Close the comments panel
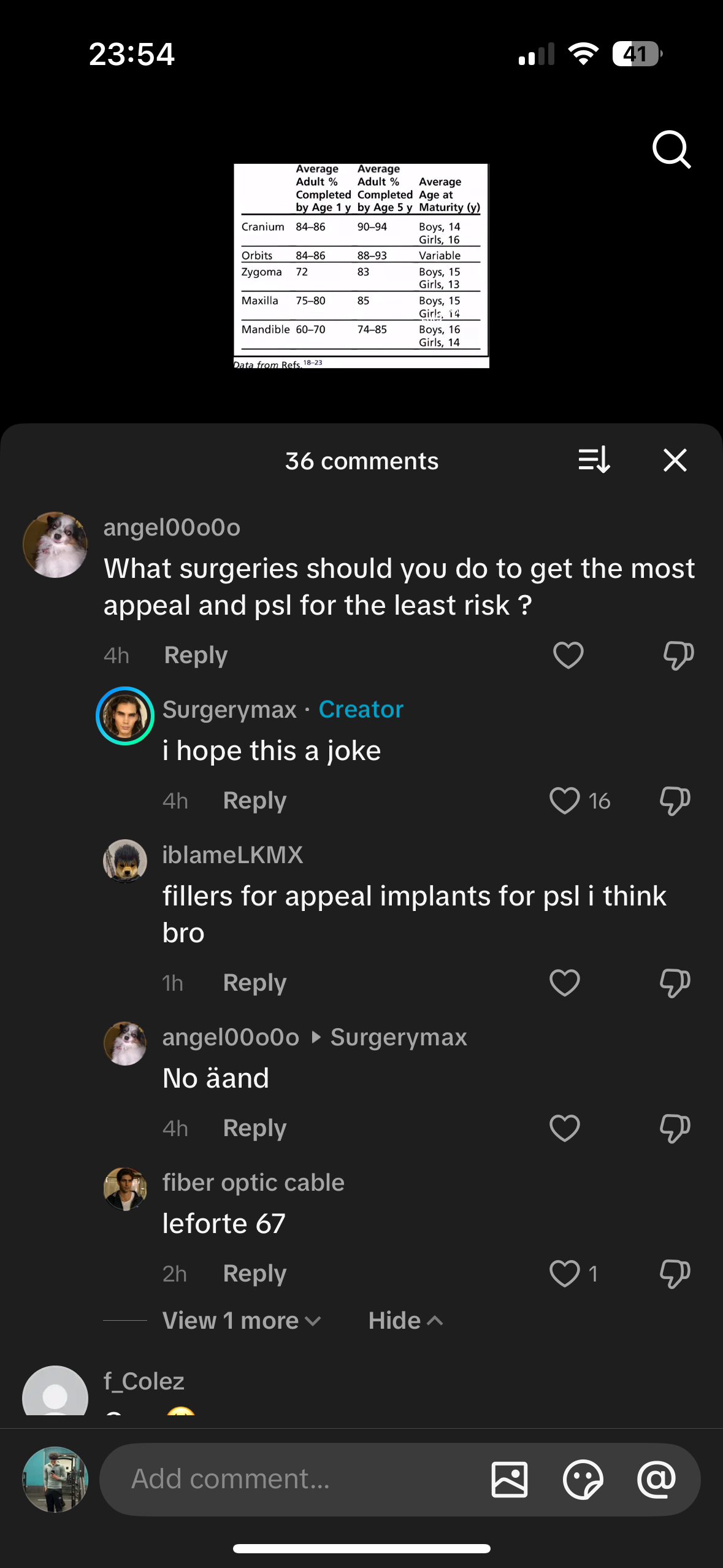This screenshot has width=723, height=1568. click(x=675, y=460)
